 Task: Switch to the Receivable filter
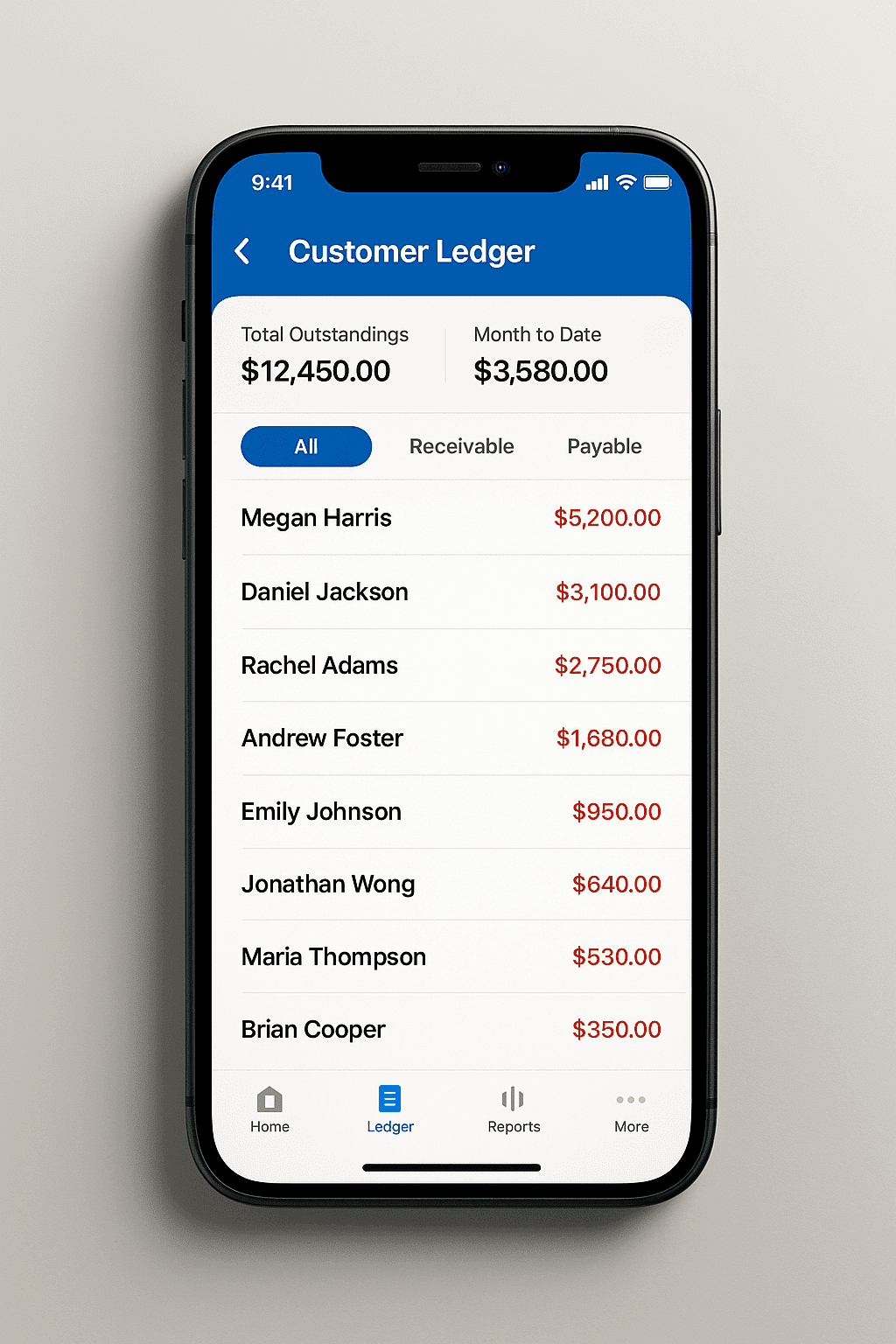461,446
